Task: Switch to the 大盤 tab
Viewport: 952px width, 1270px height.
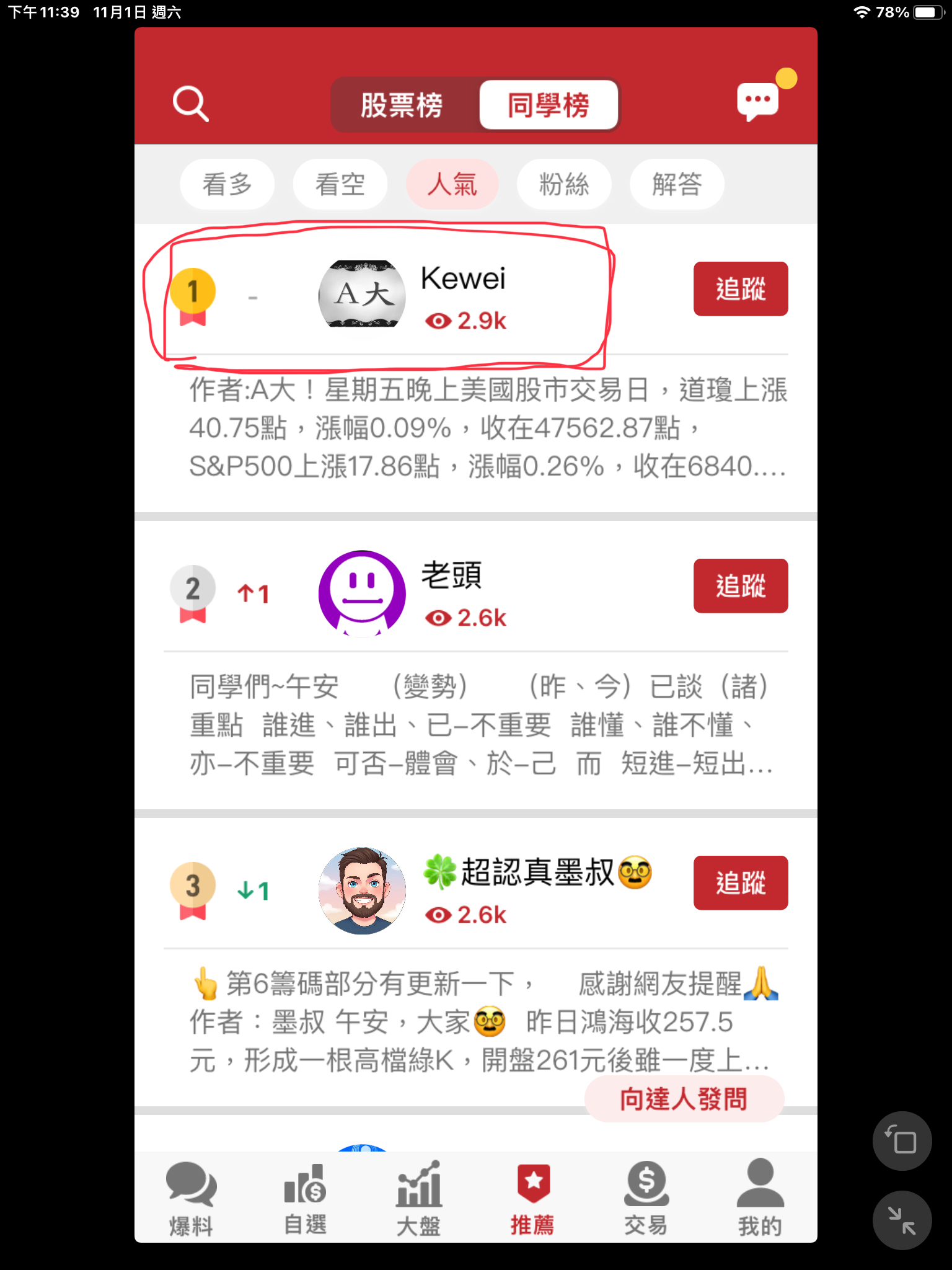Action: (419, 1199)
